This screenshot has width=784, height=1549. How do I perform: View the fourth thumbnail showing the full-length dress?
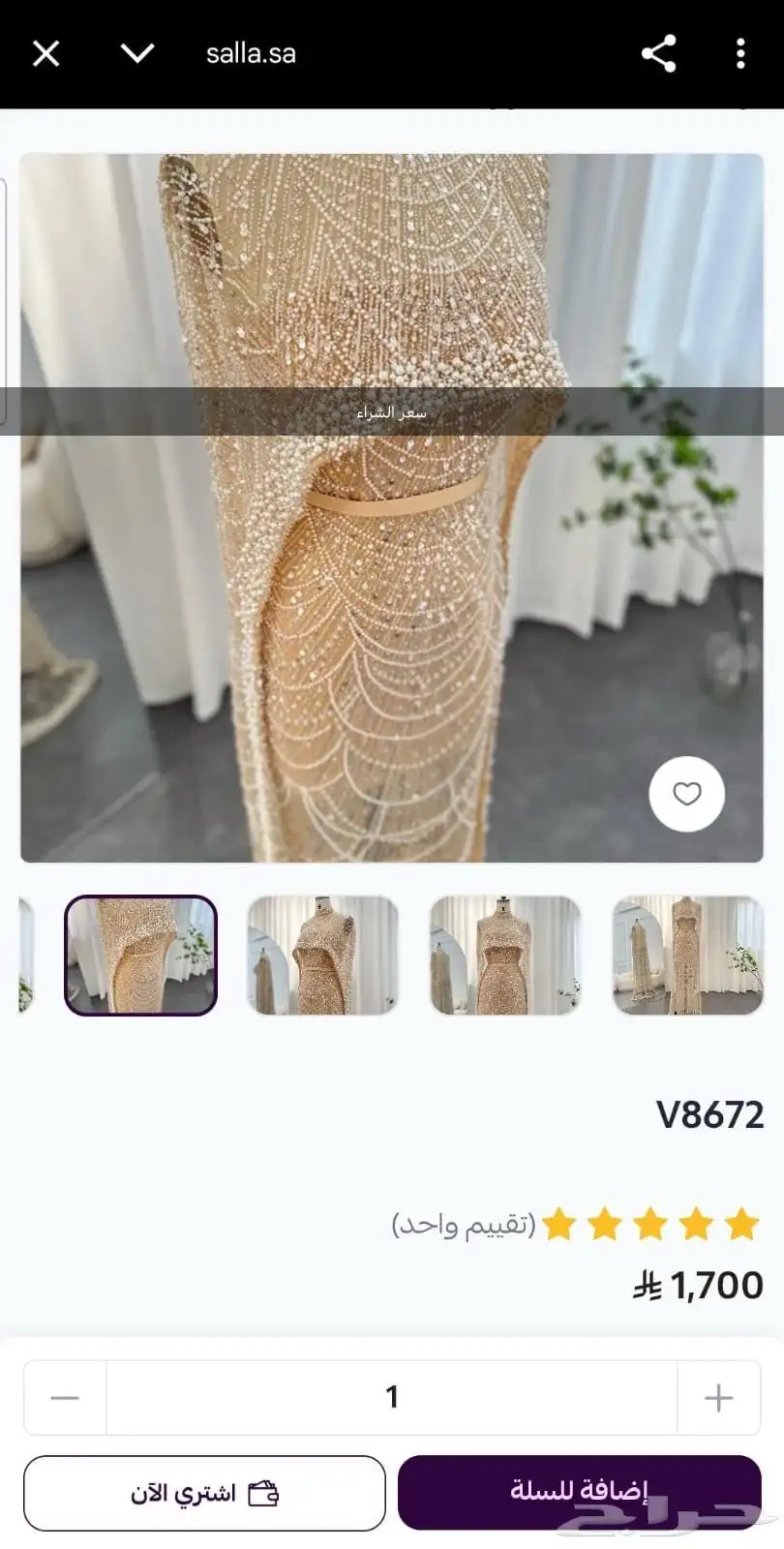click(687, 956)
